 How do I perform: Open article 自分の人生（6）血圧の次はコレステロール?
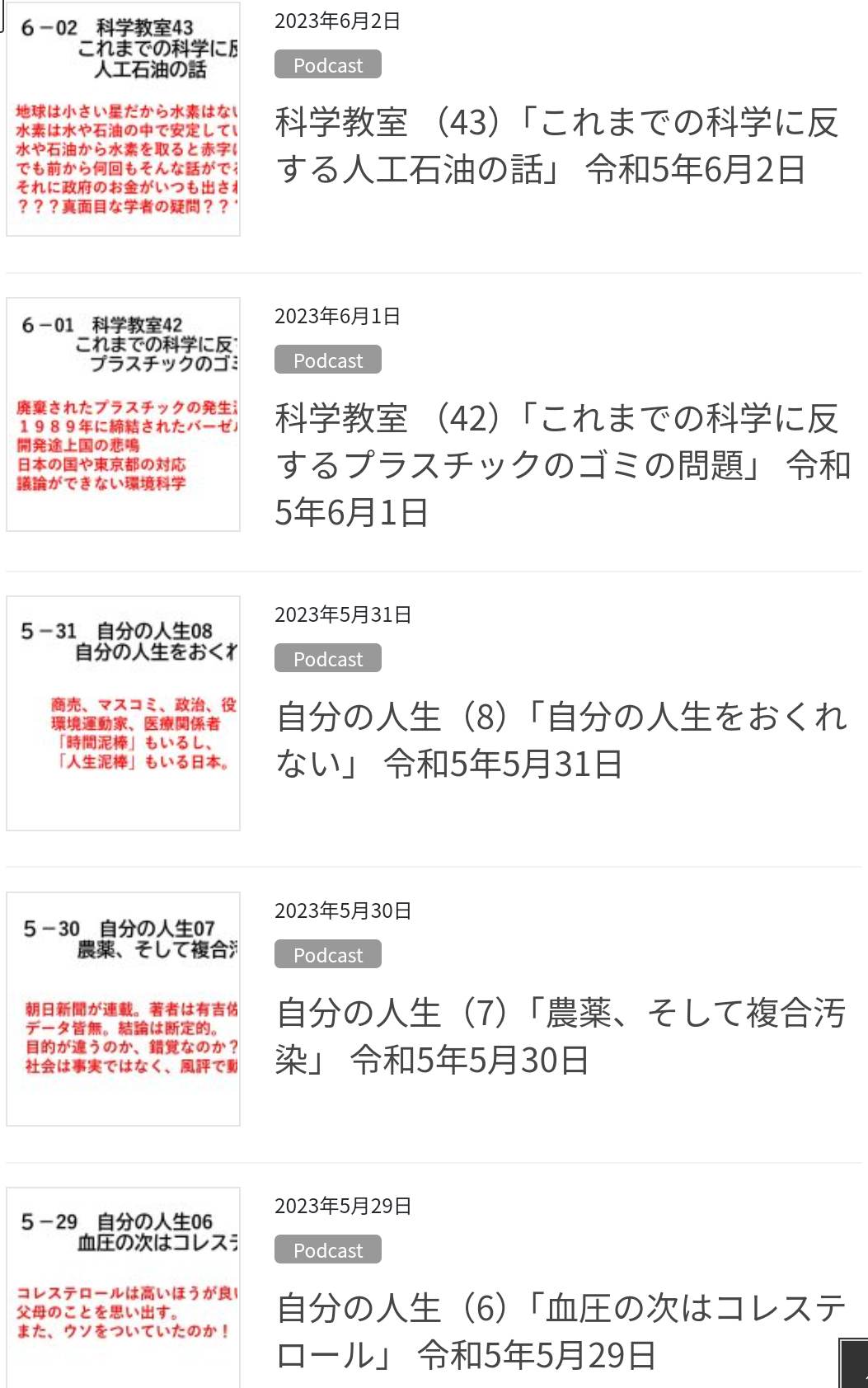click(561, 1331)
